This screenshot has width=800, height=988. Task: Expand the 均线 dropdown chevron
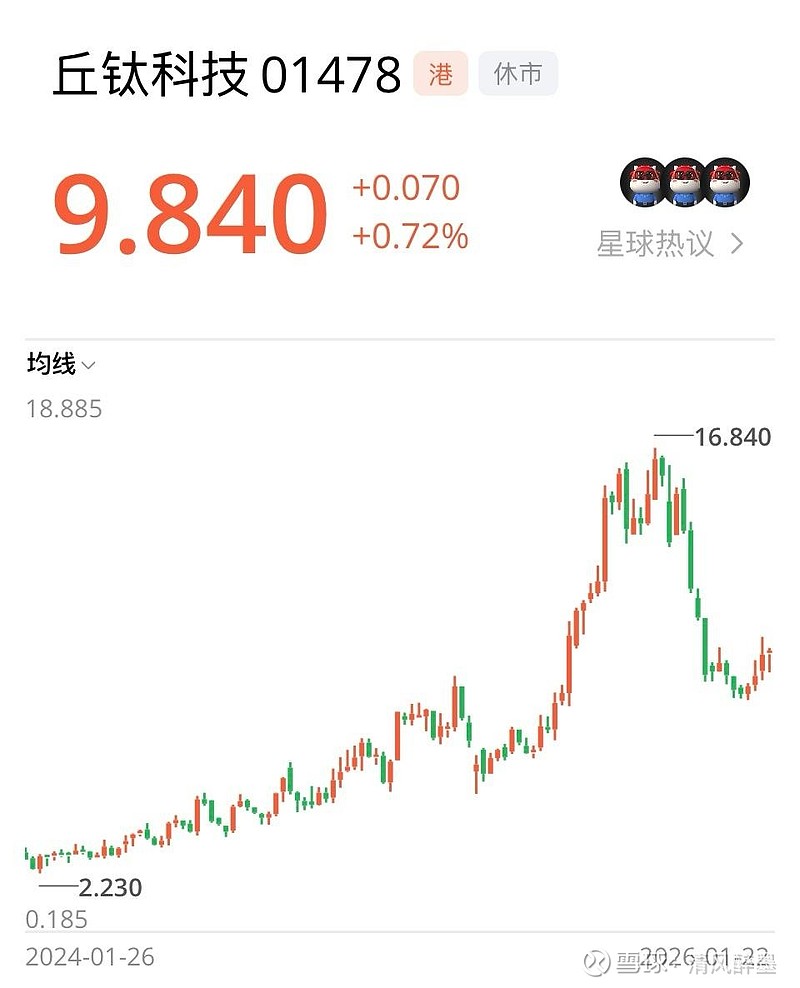tap(88, 366)
